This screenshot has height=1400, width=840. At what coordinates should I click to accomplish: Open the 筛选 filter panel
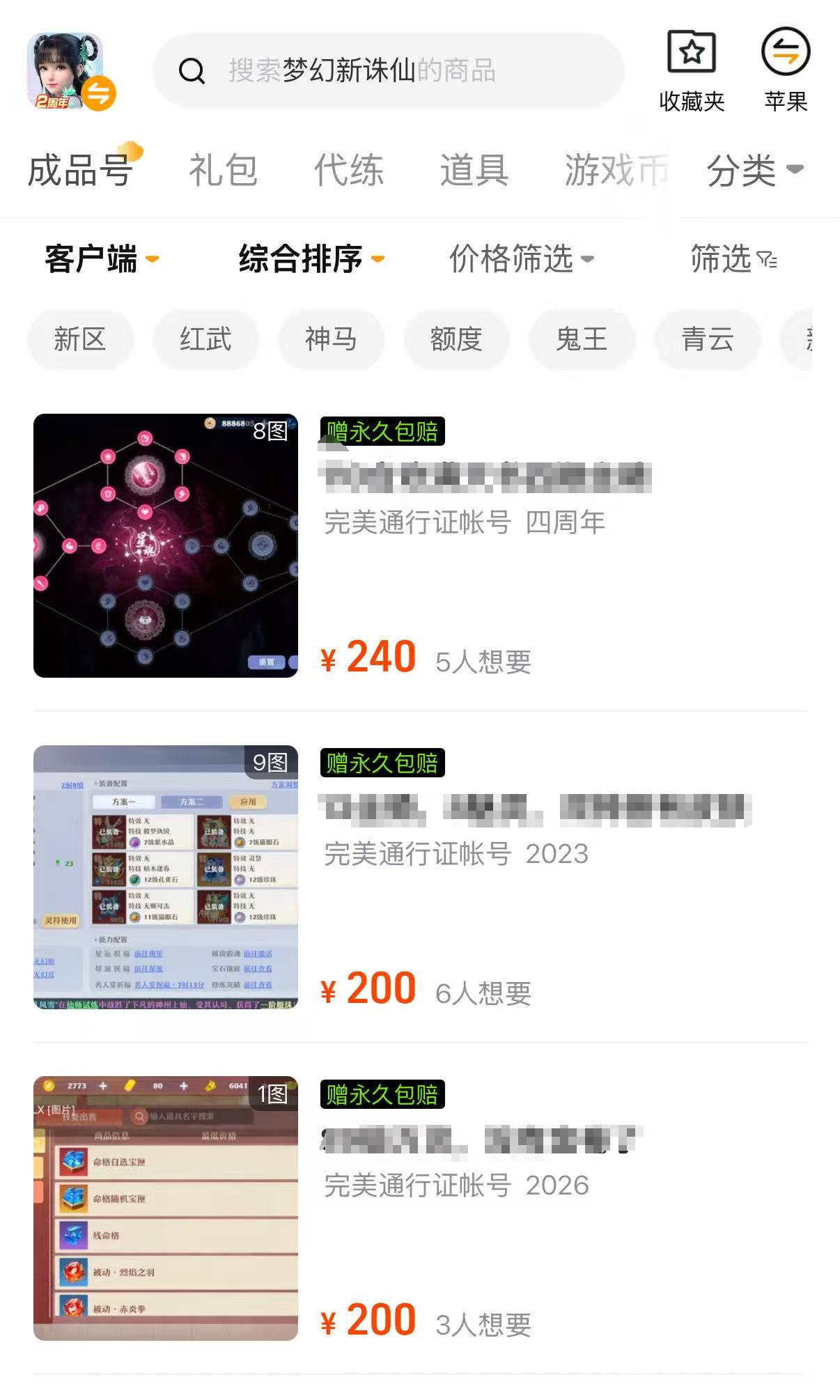click(x=733, y=259)
